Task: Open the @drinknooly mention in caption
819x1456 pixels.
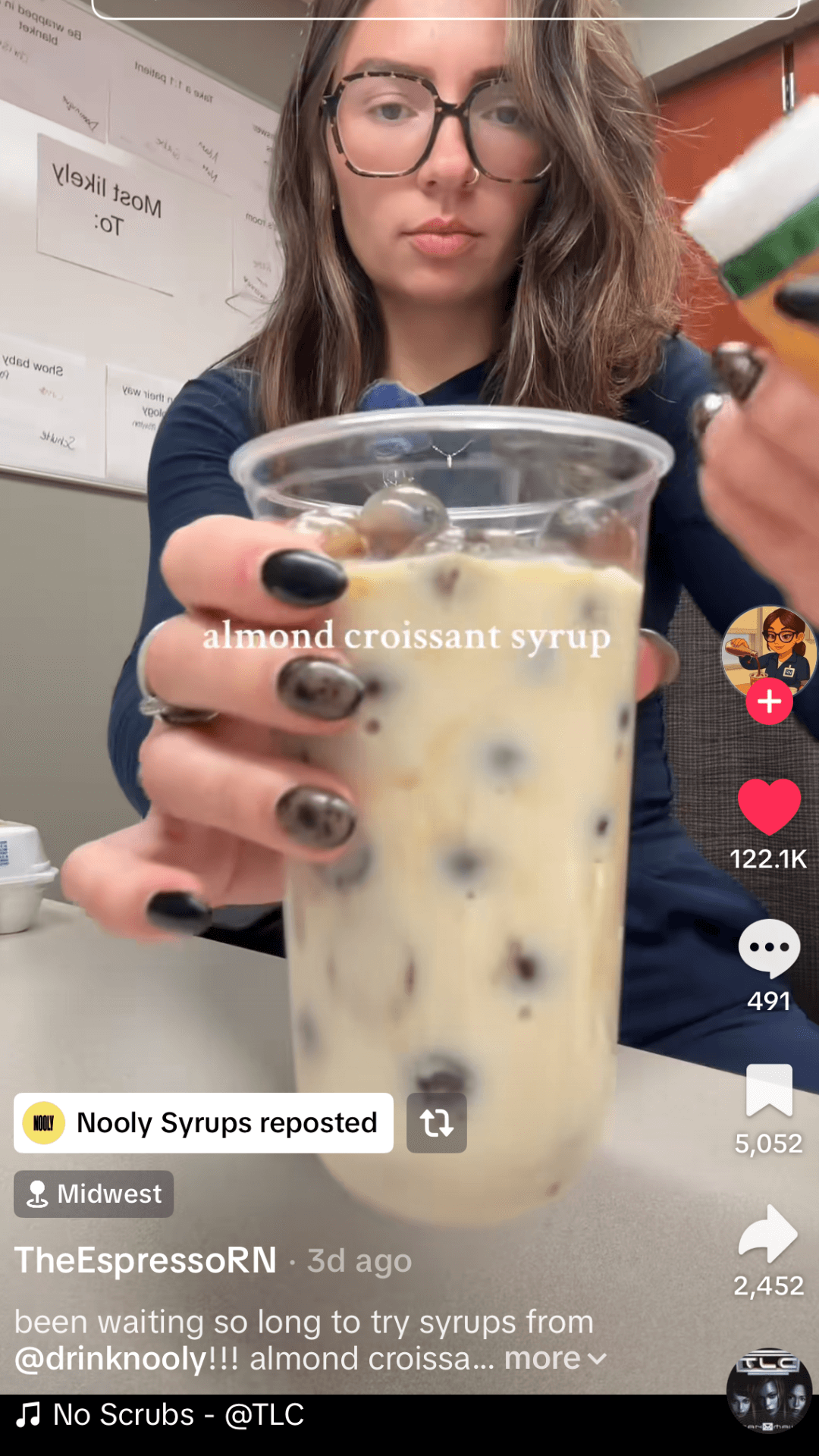Action: (x=111, y=1358)
